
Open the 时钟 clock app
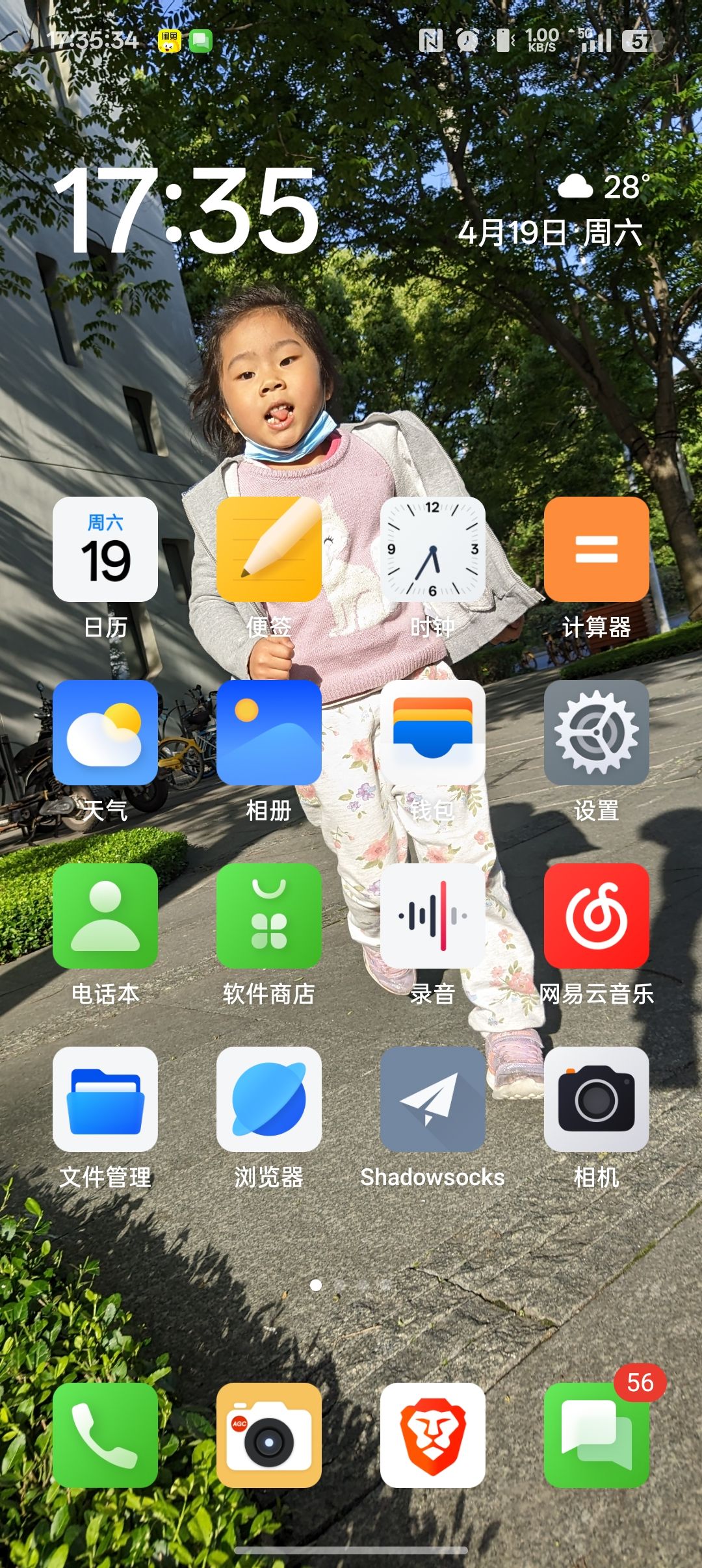tap(433, 549)
